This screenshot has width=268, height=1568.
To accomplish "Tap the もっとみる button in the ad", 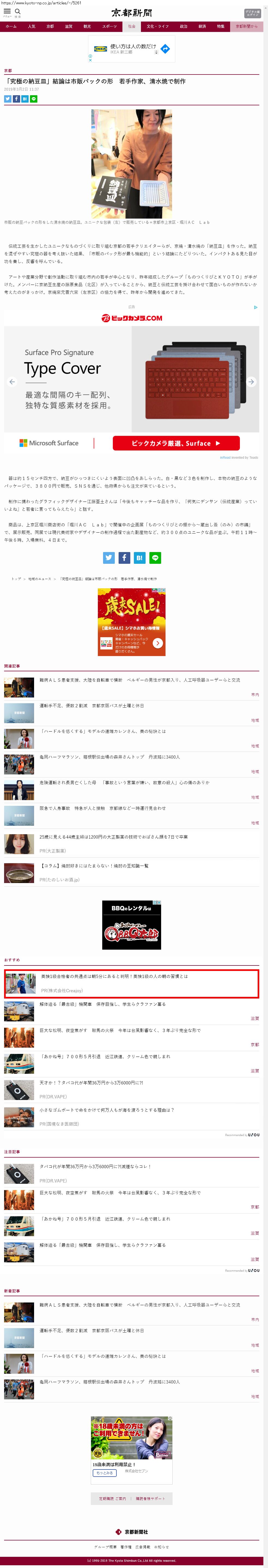I will (x=104, y=1472).
